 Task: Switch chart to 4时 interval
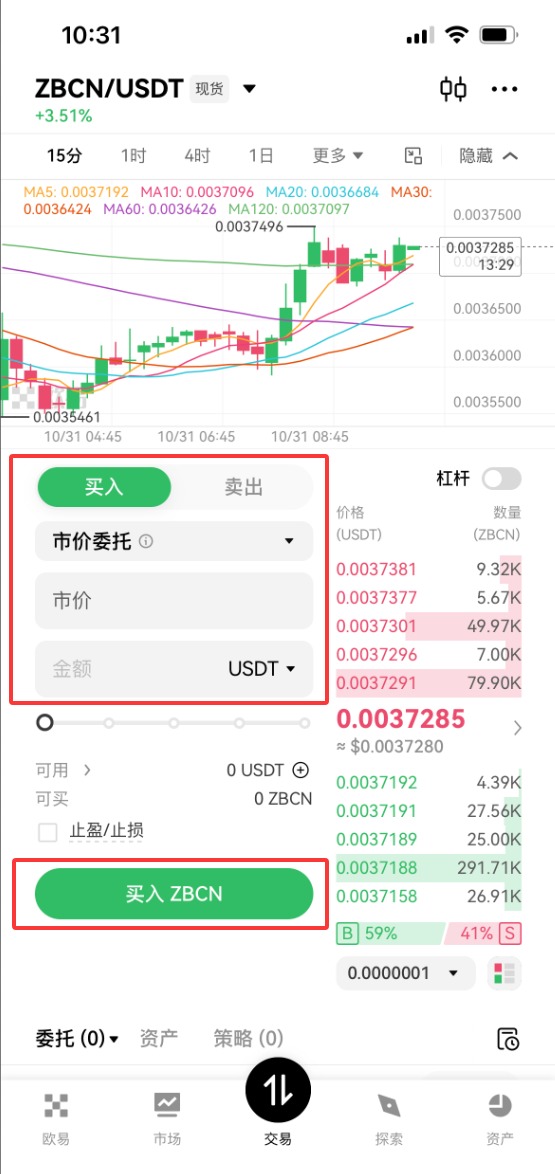(197, 156)
